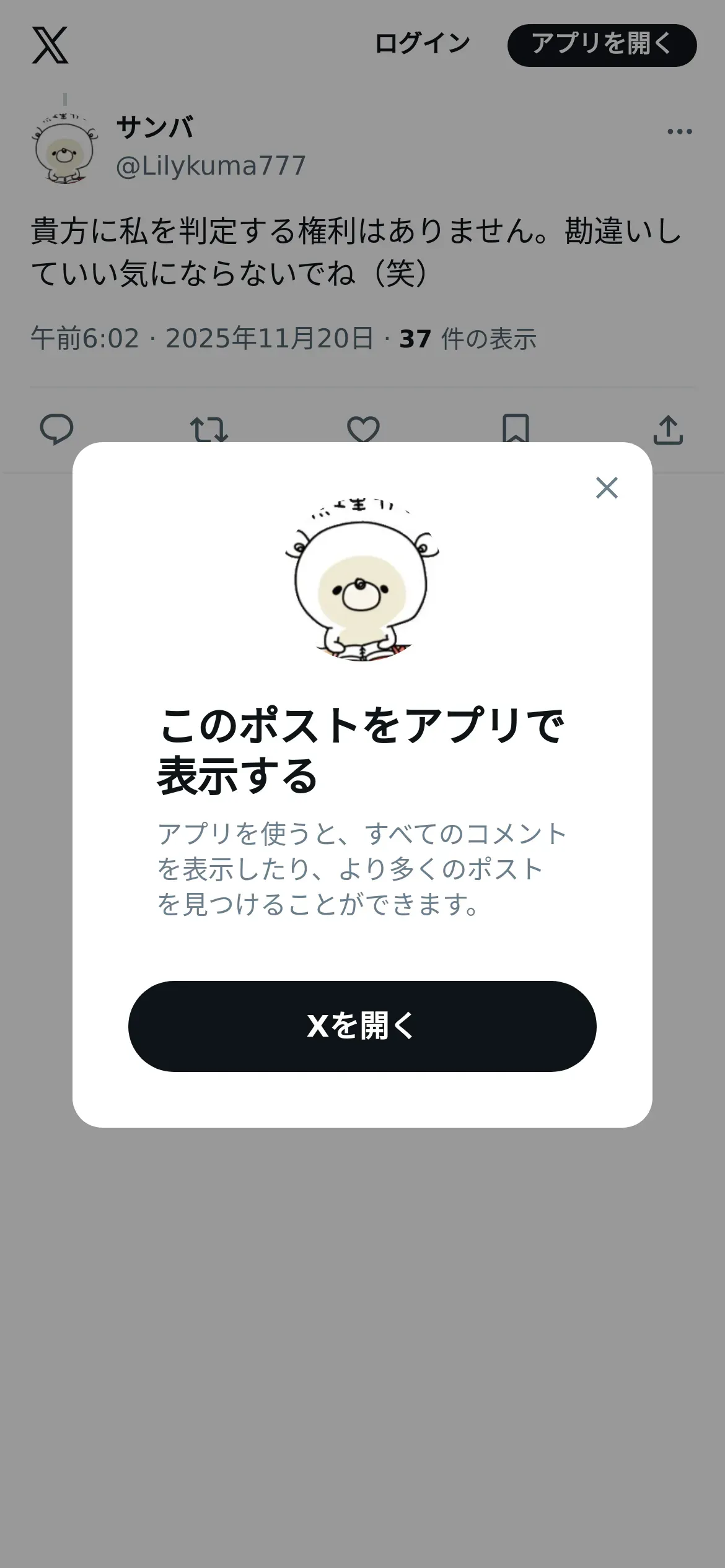
Task: Tap the Xを開く button
Action: [362, 1026]
